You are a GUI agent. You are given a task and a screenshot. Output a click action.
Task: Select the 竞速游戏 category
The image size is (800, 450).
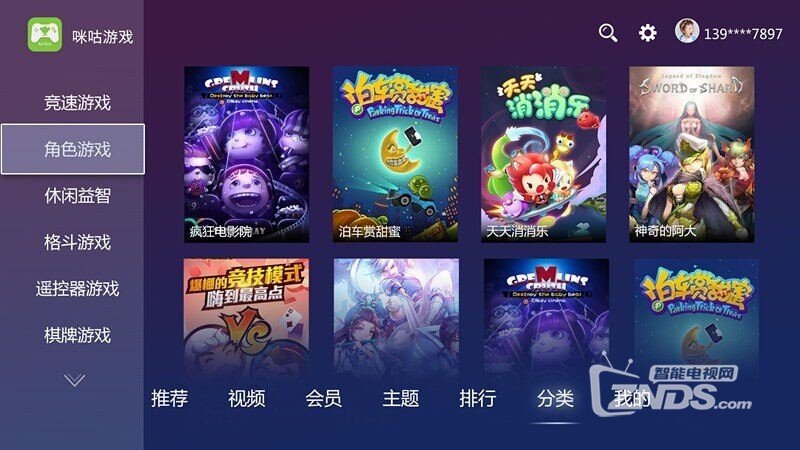pos(77,103)
